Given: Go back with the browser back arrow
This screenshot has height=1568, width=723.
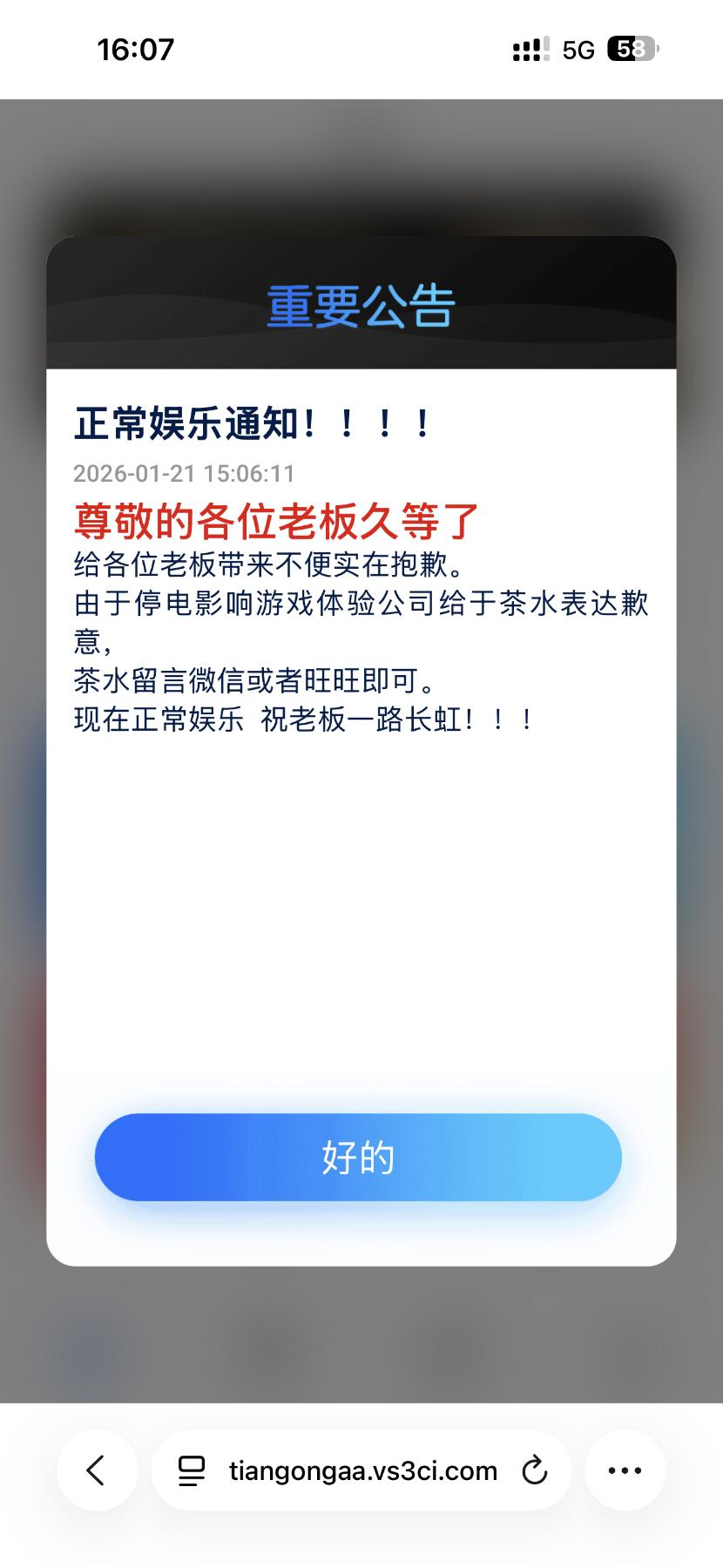Looking at the screenshot, I should pyautogui.click(x=97, y=1470).
